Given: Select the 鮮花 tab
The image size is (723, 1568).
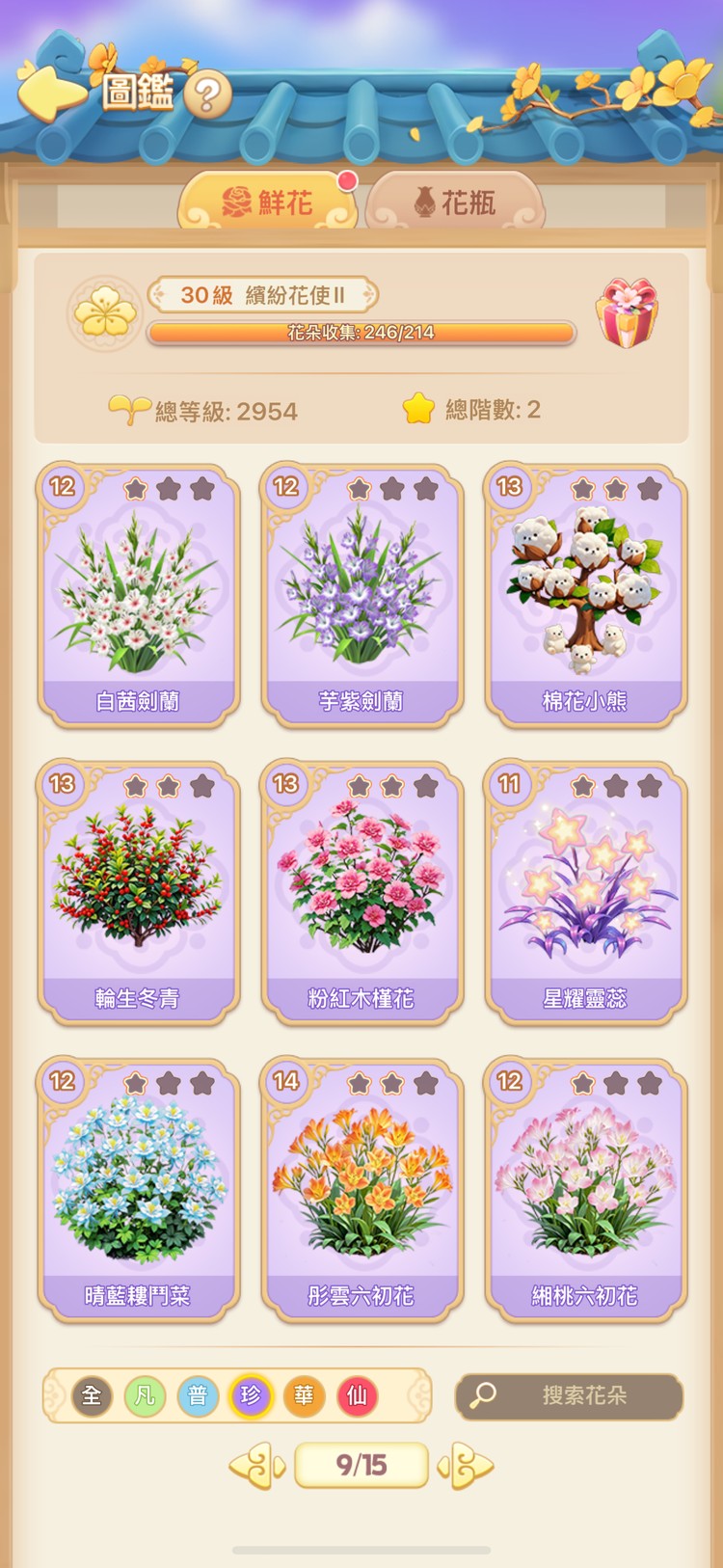Looking at the screenshot, I should click(268, 203).
